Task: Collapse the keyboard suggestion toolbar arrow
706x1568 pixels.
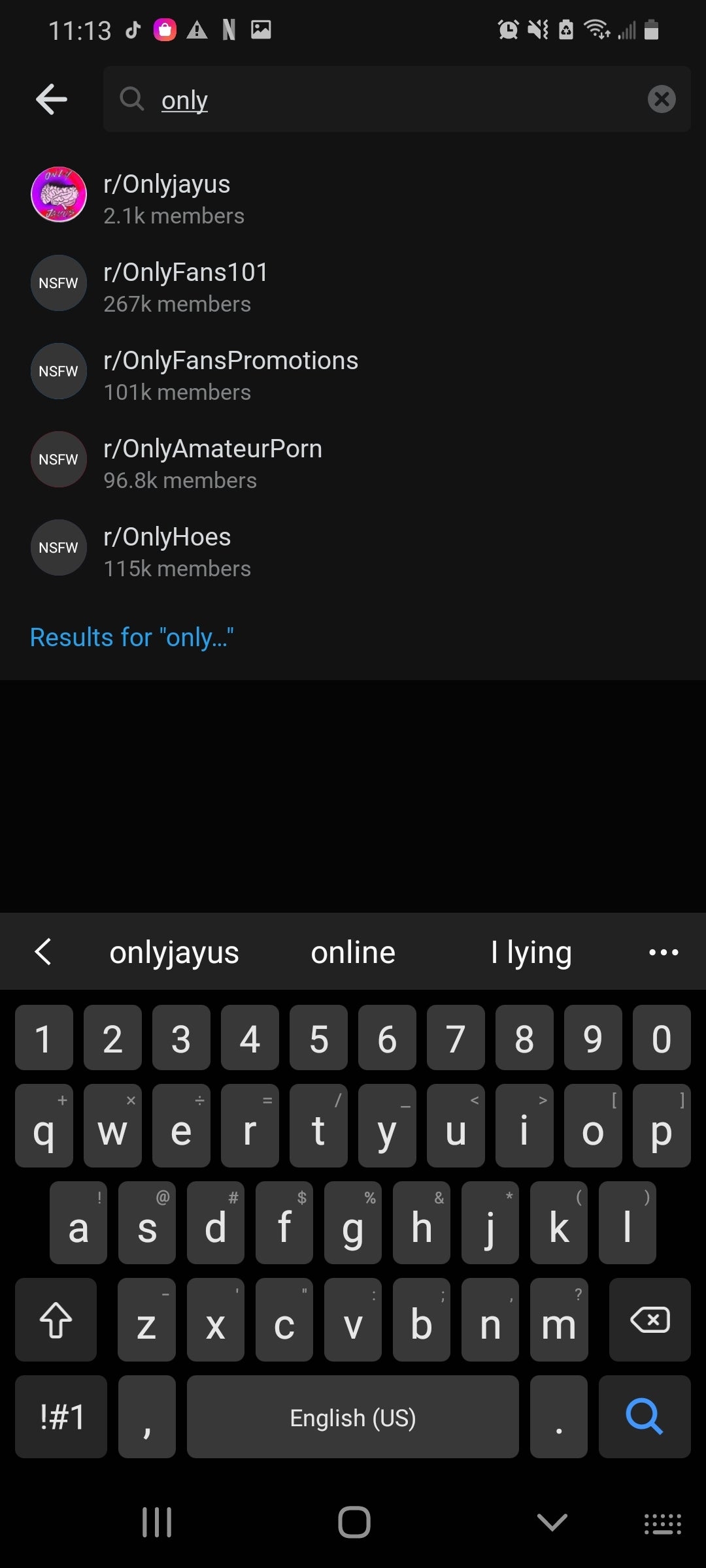Action: click(x=43, y=952)
